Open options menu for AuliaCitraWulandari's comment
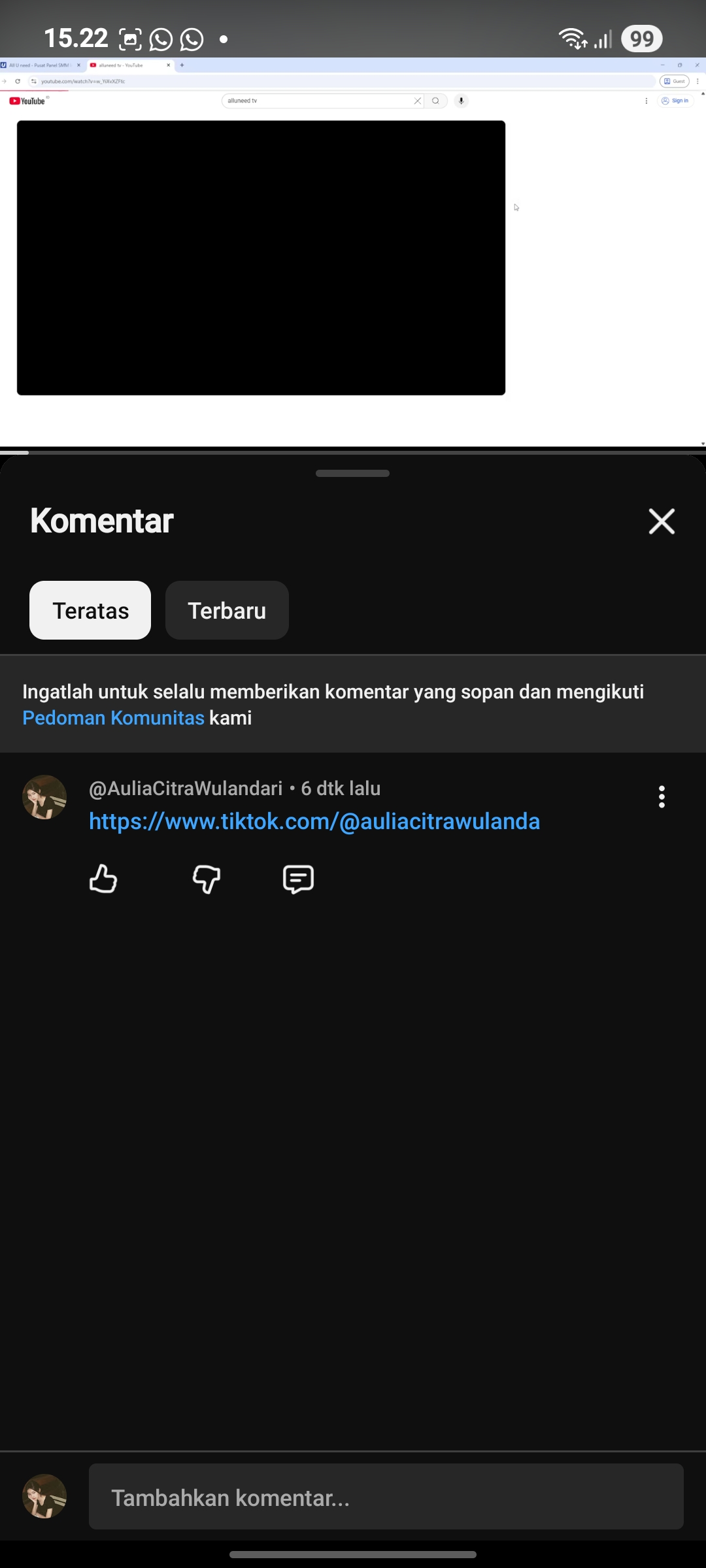This screenshot has height=1568, width=706. click(x=662, y=797)
